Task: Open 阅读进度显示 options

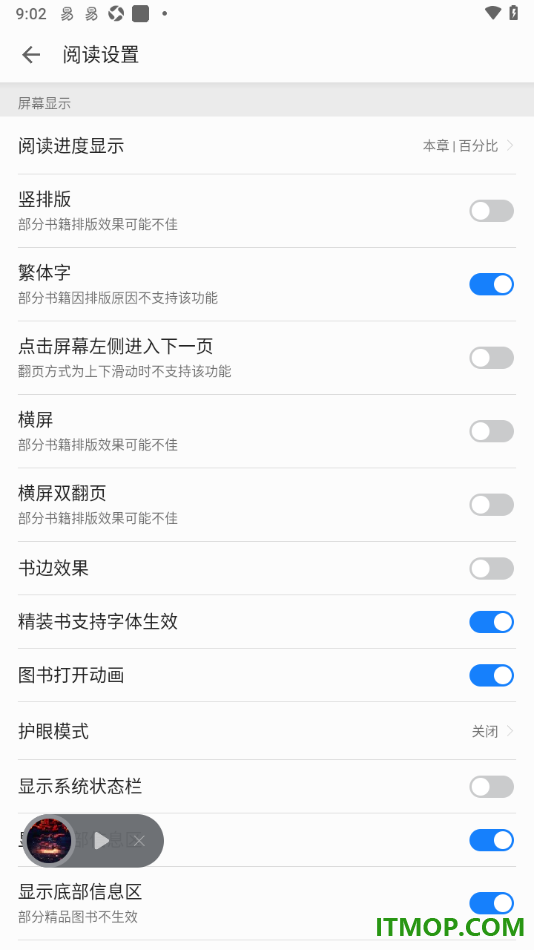Action: (x=267, y=145)
